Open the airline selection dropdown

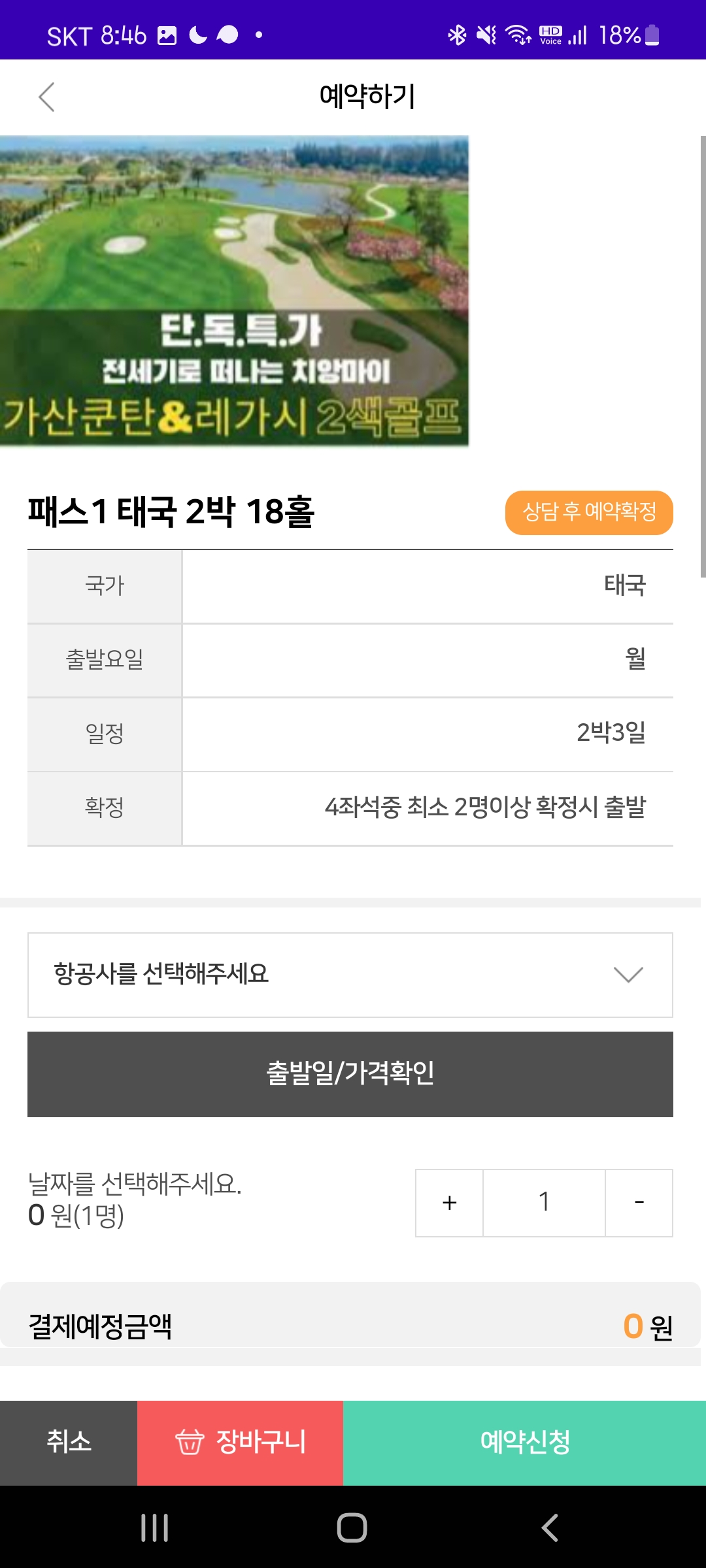(x=350, y=975)
